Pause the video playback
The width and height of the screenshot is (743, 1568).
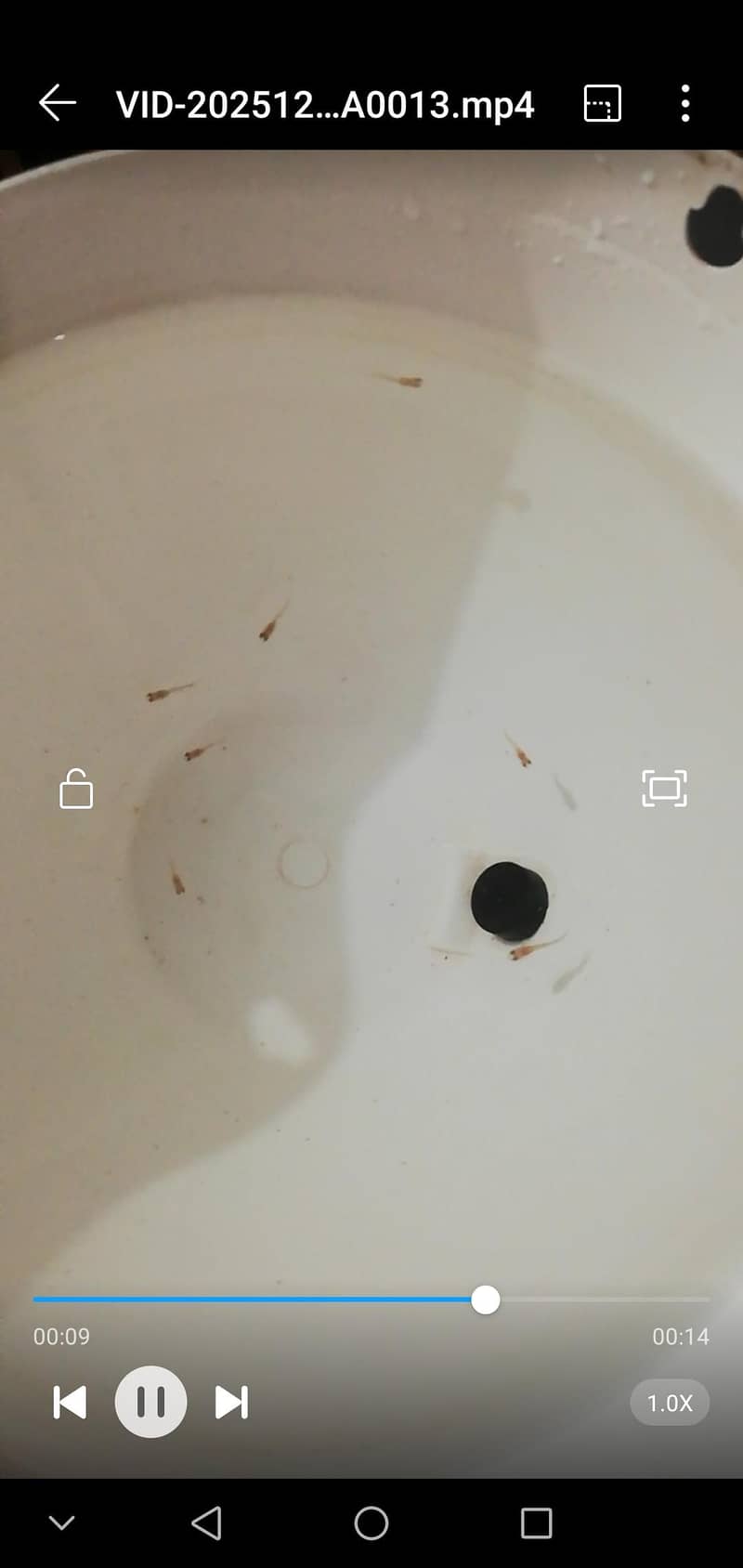[151, 1403]
